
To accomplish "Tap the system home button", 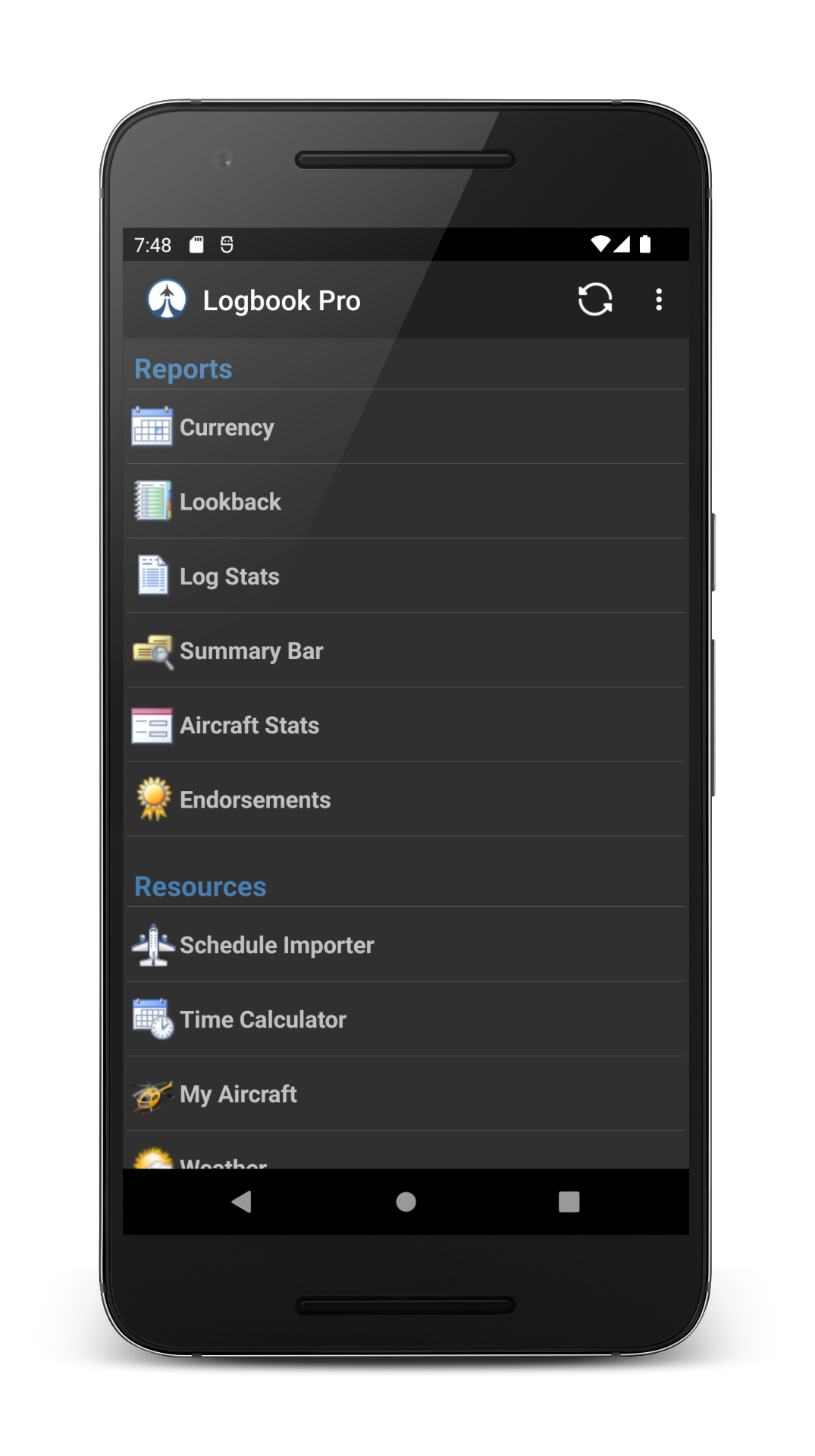I will pos(406,1202).
